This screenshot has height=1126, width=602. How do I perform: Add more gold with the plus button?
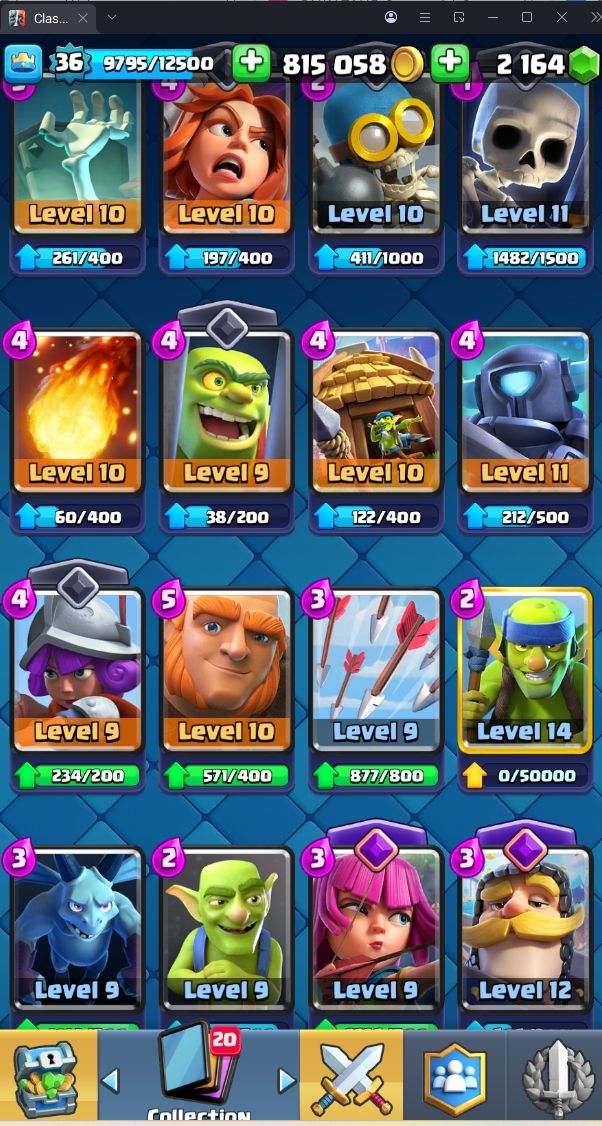coord(251,63)
